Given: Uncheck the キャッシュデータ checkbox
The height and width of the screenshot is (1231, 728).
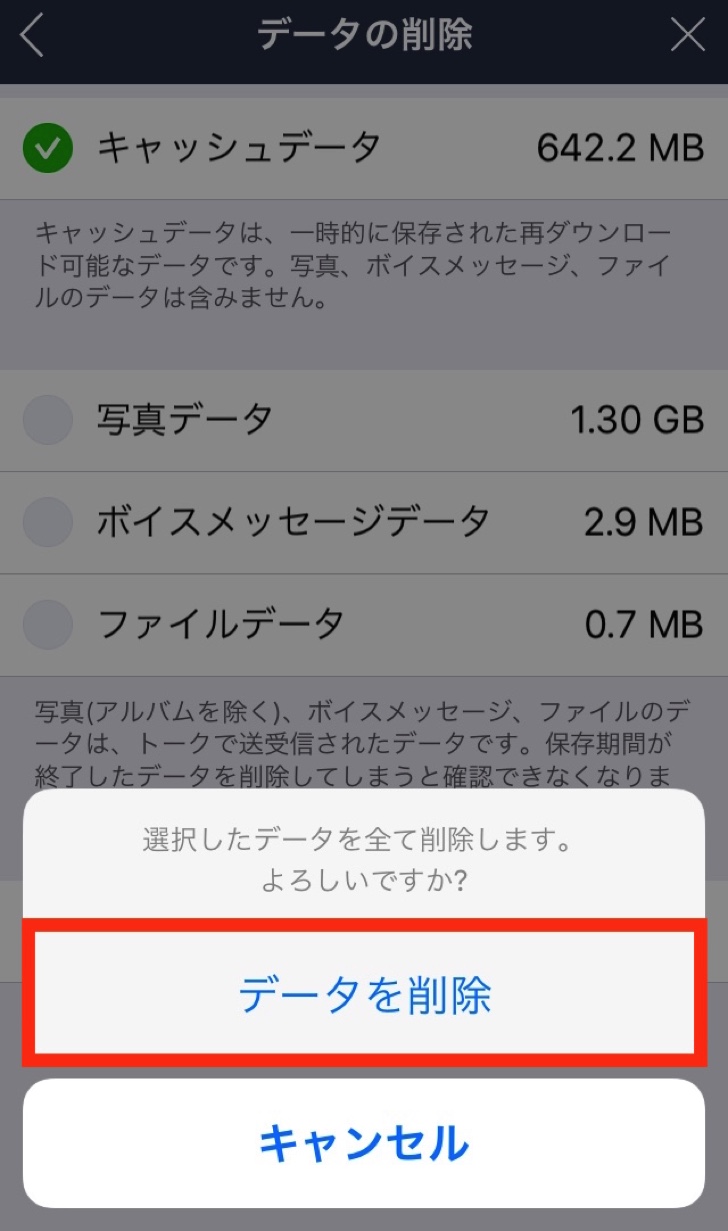Looking at the screenshot, I should pyautogui.click(x=47, y=149).
